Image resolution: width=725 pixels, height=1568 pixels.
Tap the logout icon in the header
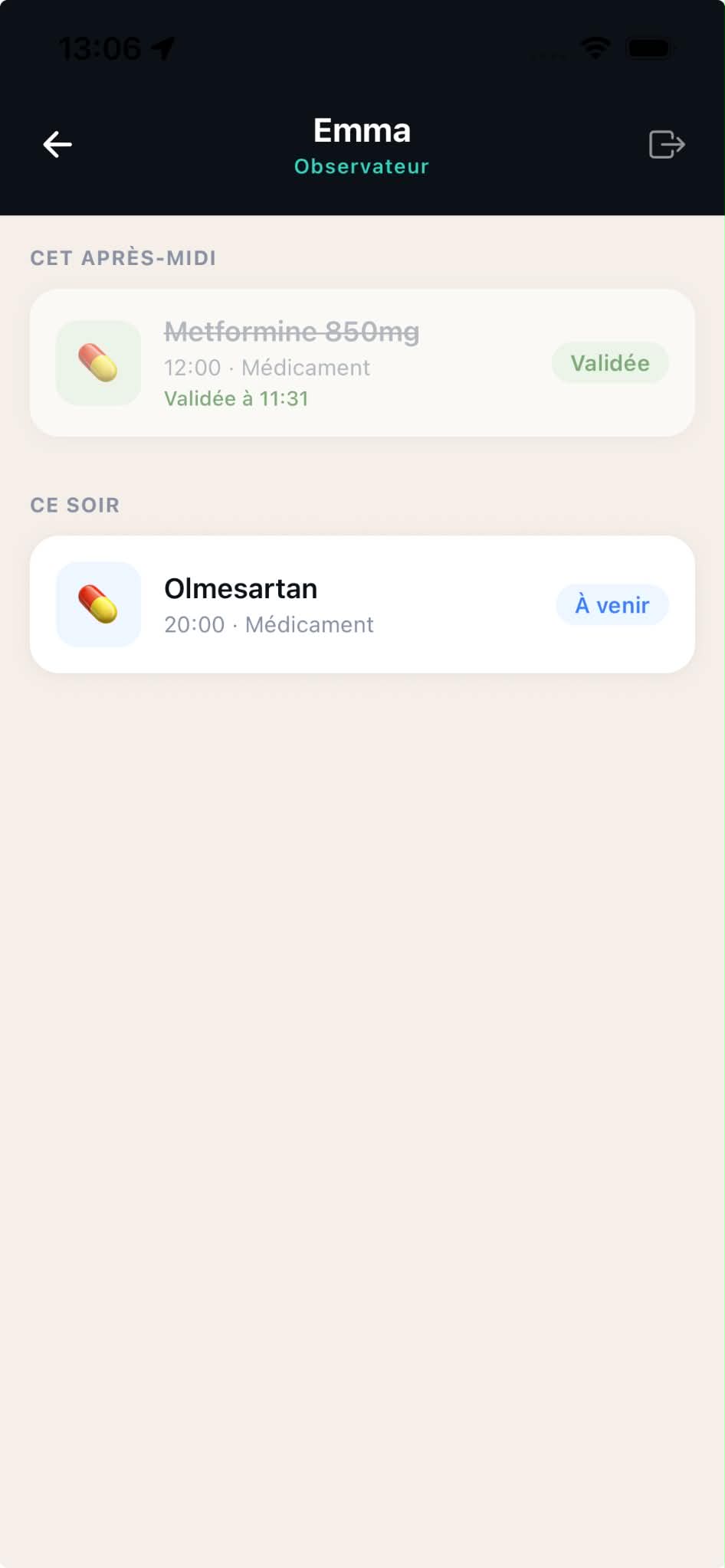pyautogui.click(x=667, y=144)
